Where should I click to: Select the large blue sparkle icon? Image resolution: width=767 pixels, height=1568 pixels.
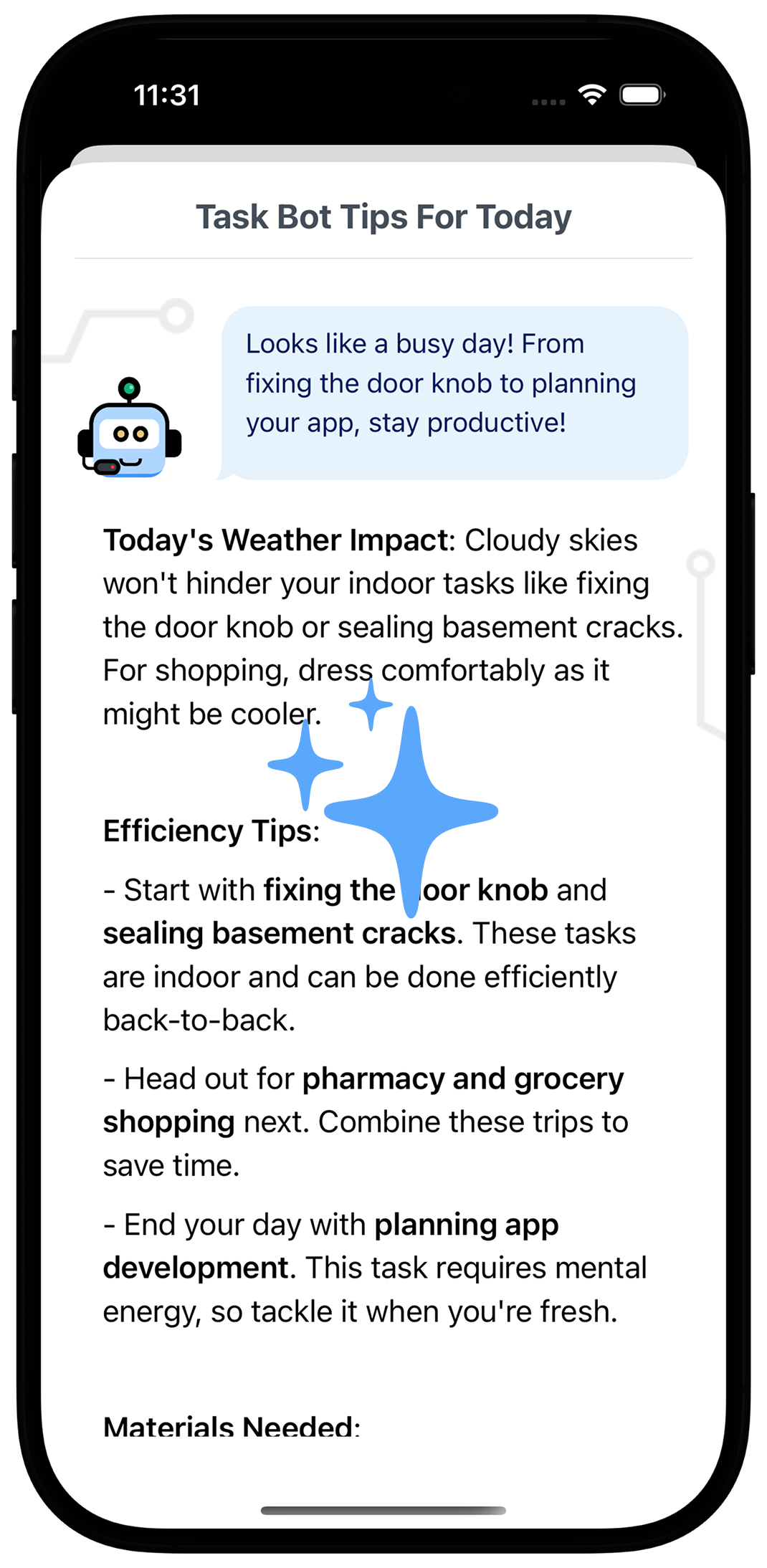point(412,810)
